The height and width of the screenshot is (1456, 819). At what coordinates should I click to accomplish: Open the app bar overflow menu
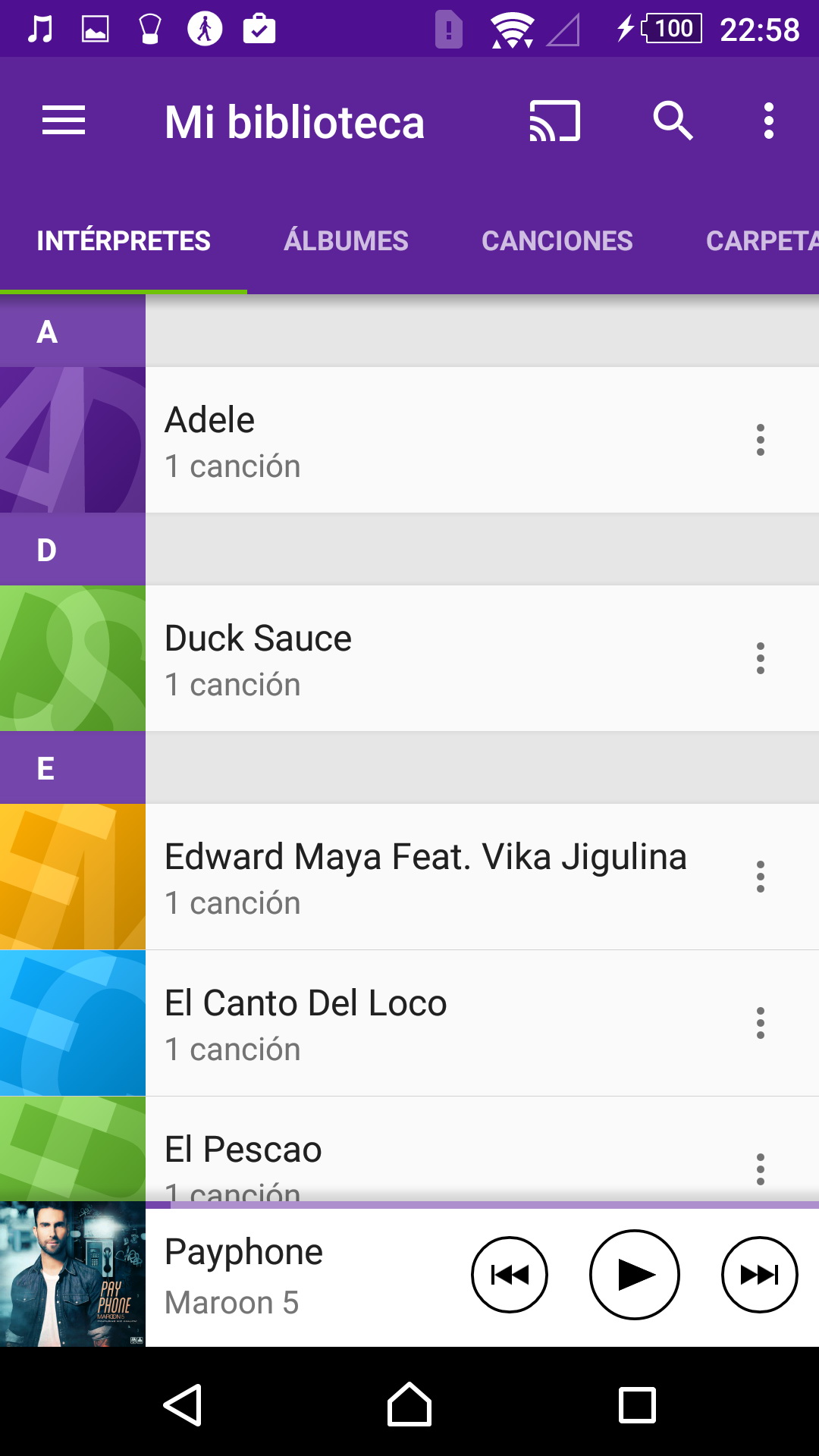click(x=768, y=121)
